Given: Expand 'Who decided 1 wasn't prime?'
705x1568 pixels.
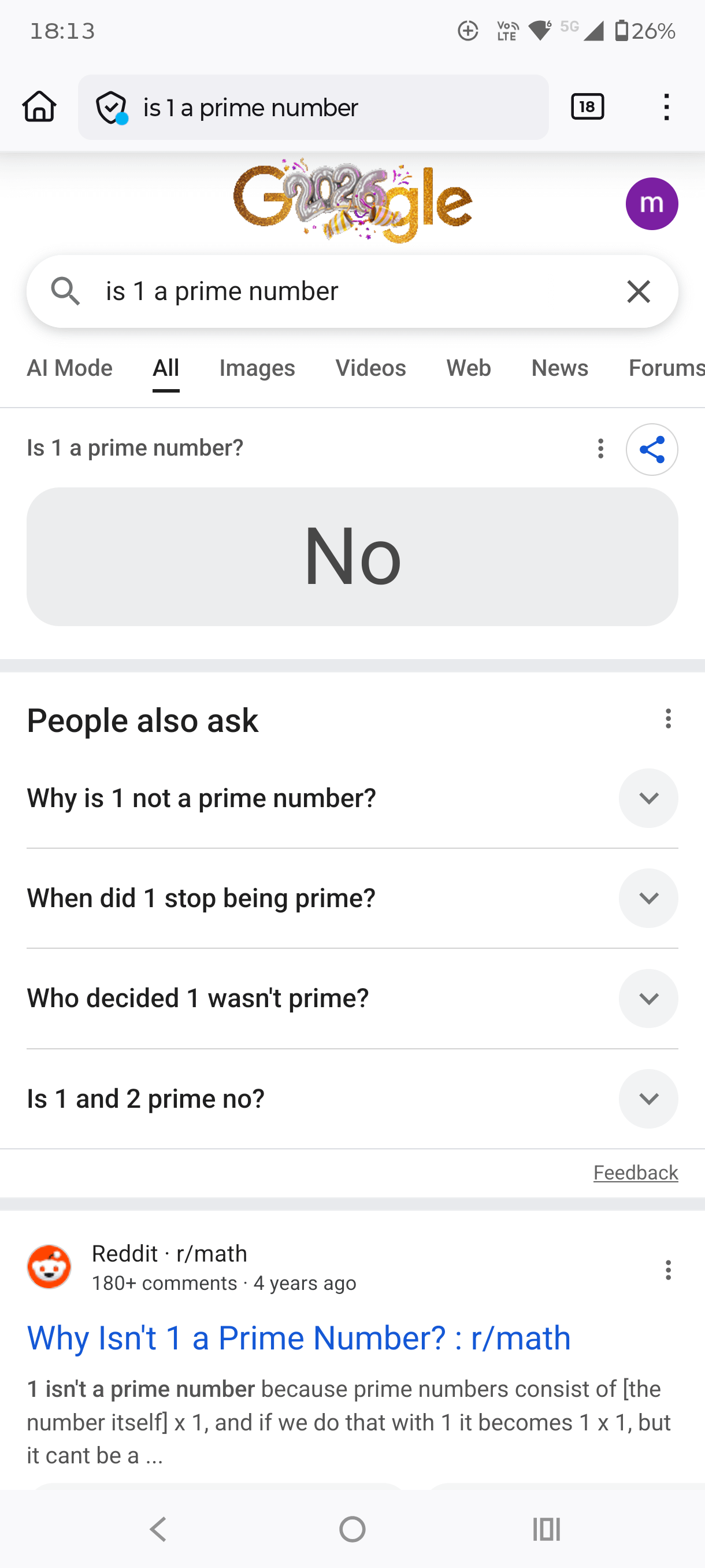Looking at the screenshot, I should point(648,999).
